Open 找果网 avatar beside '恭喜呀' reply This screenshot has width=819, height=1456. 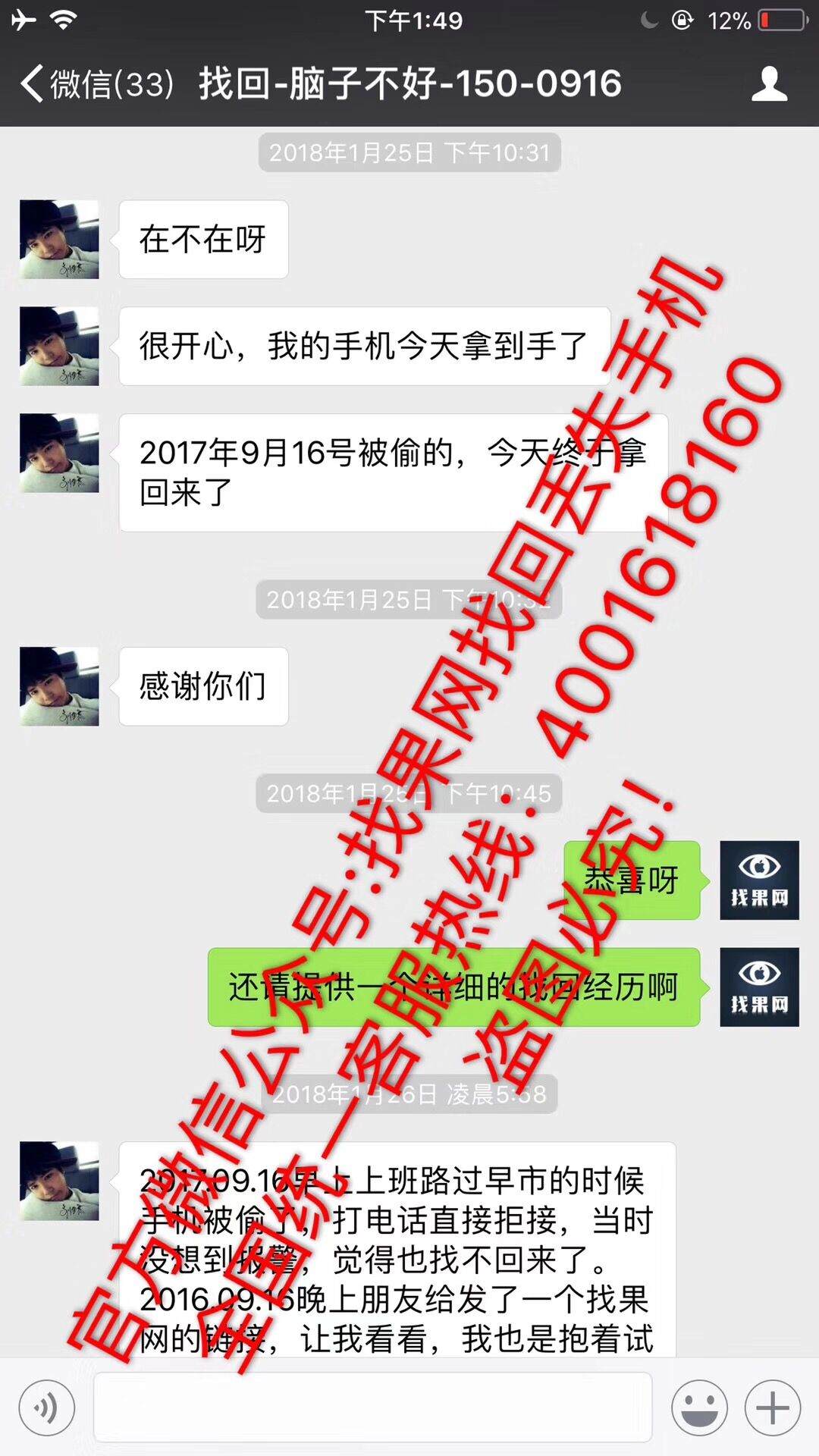[x=759, y=880]
